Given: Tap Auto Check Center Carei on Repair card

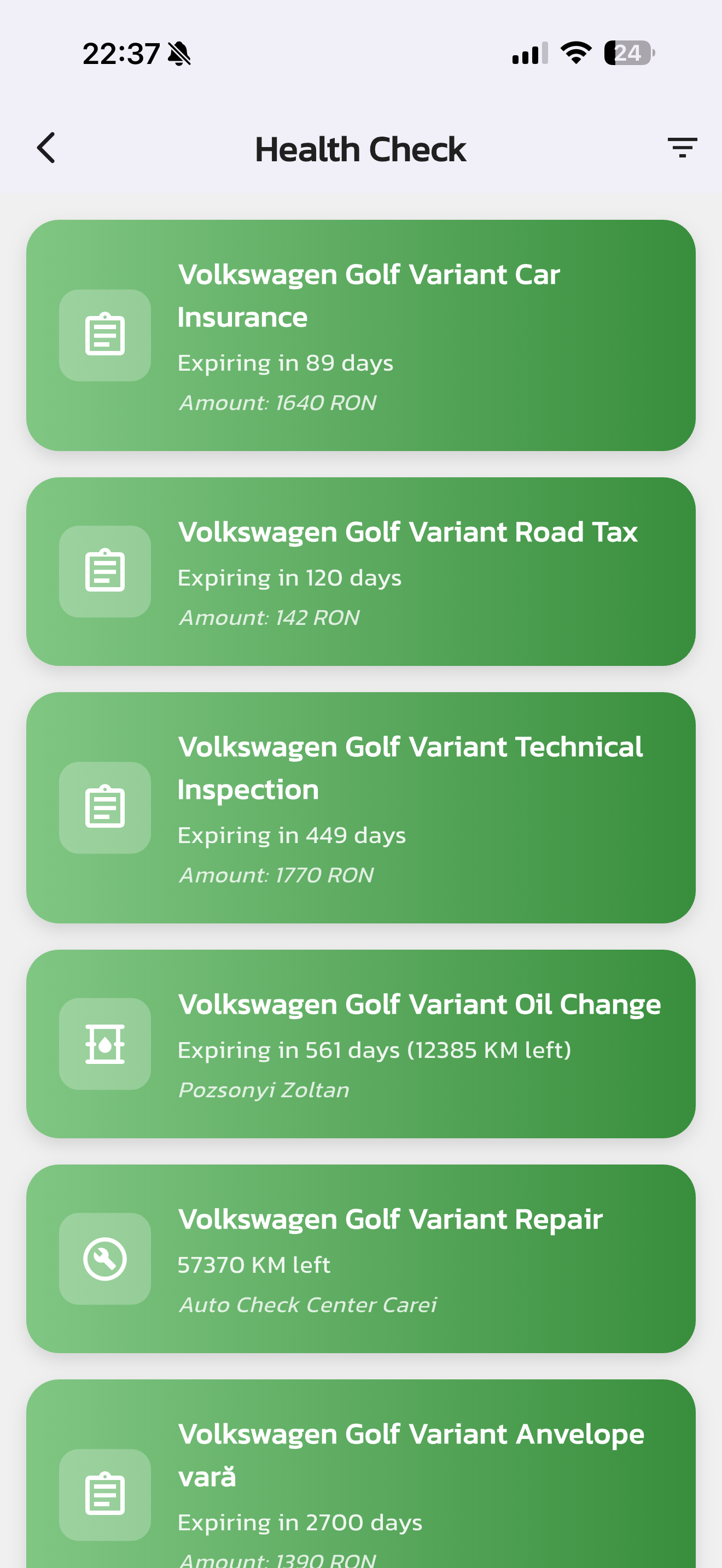Looking at the screenshot, I should (307, 1304).
